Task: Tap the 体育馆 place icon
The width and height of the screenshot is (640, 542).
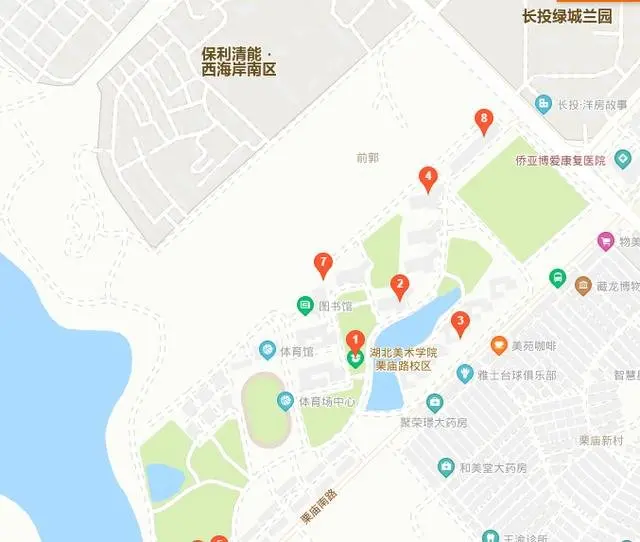Action: point(267,350)
